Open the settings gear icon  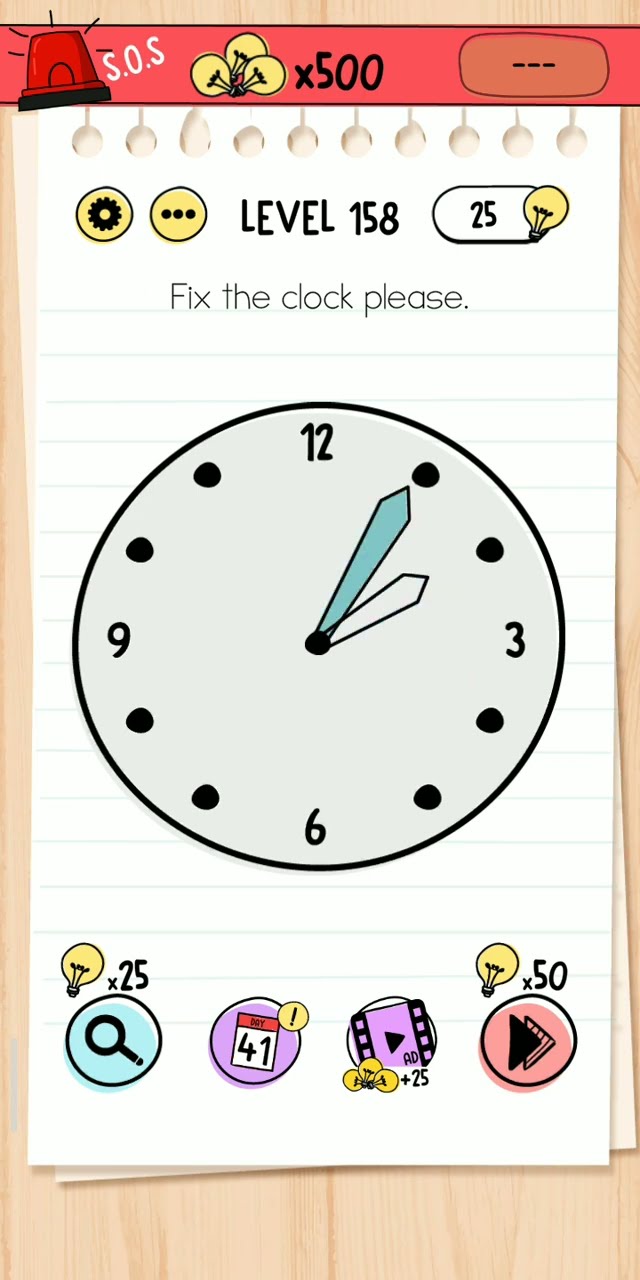[x=104, y=214]
